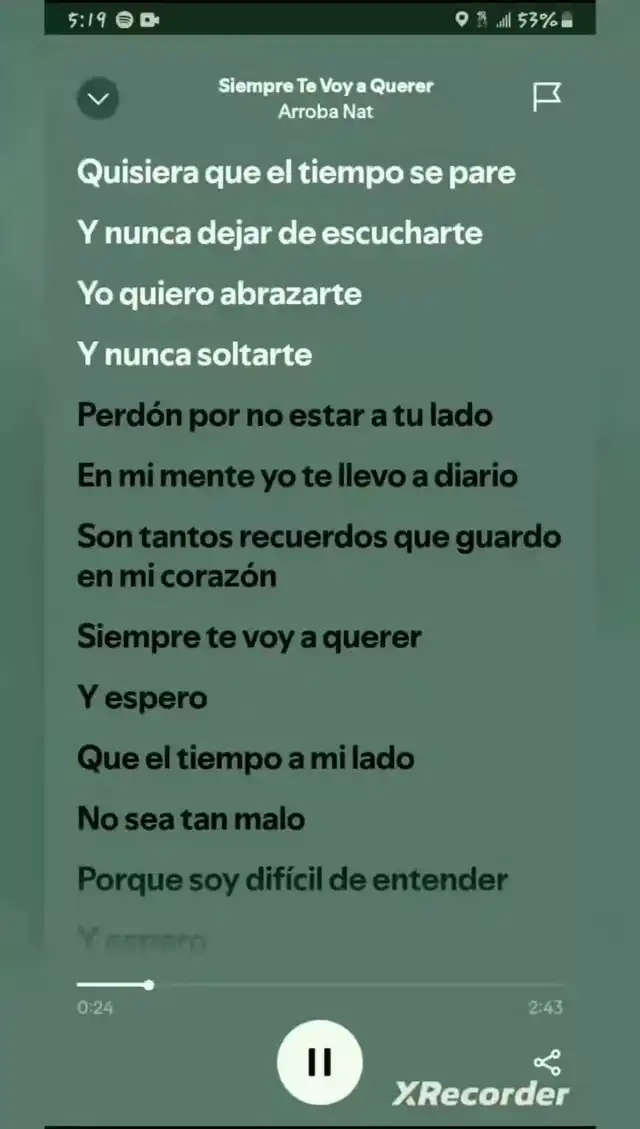Jump to lyric line 'Quisiera que el tiempo se pare'
Image resolution: width=640 pixels, height=1129 pixels.
pos(296,173)
